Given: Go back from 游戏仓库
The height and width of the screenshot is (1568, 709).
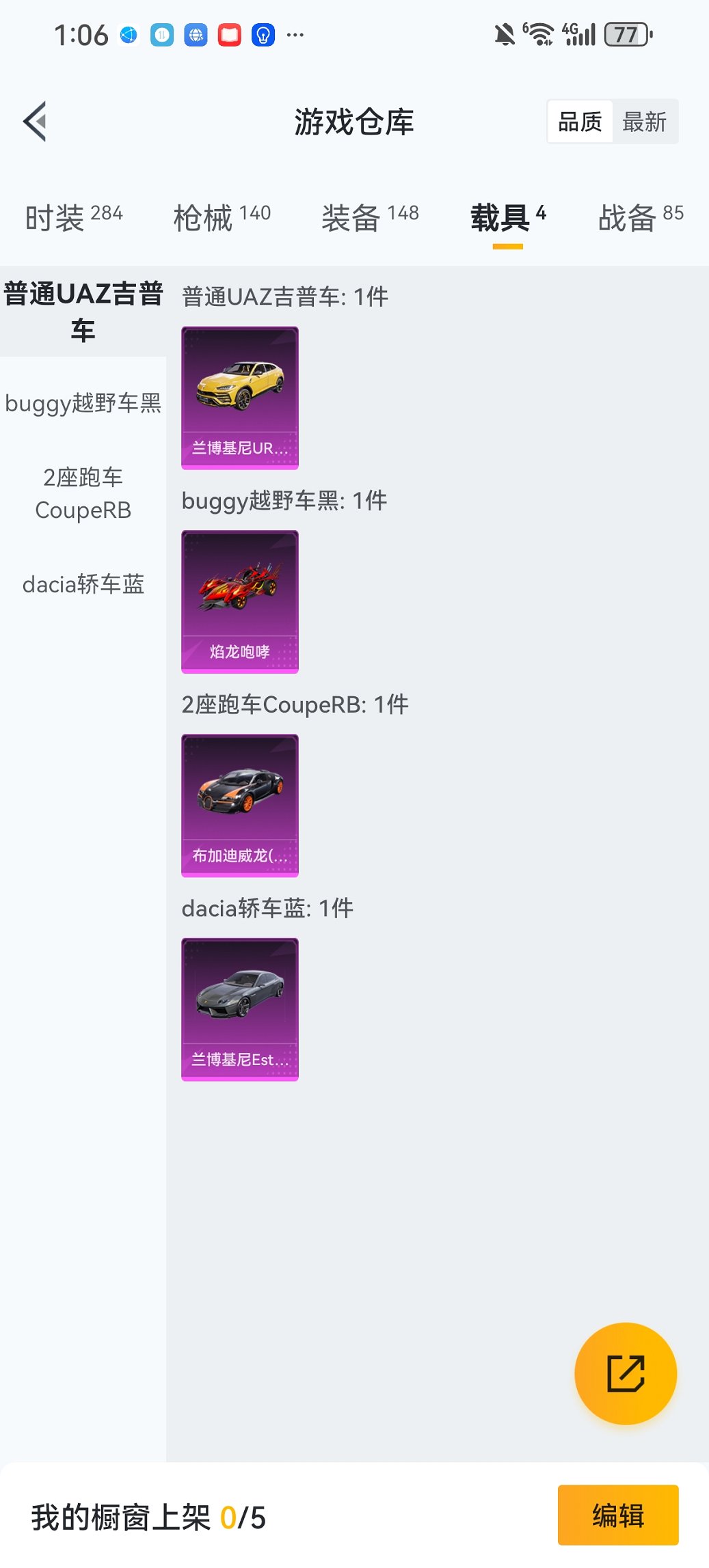Looking at the screenshot, I should pos(36,122).
